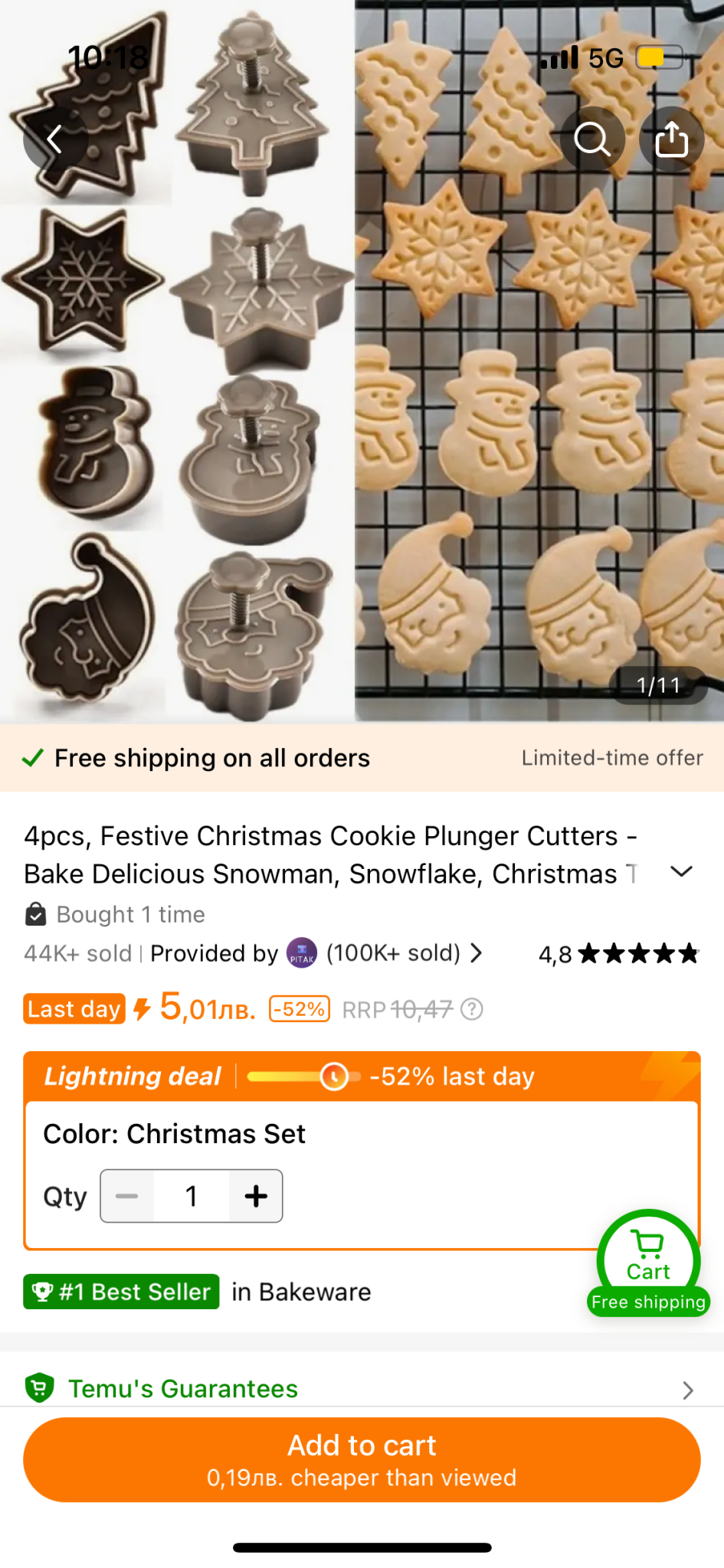Expand the full product title
This screenshot has width=724, height=1568.
681,872
